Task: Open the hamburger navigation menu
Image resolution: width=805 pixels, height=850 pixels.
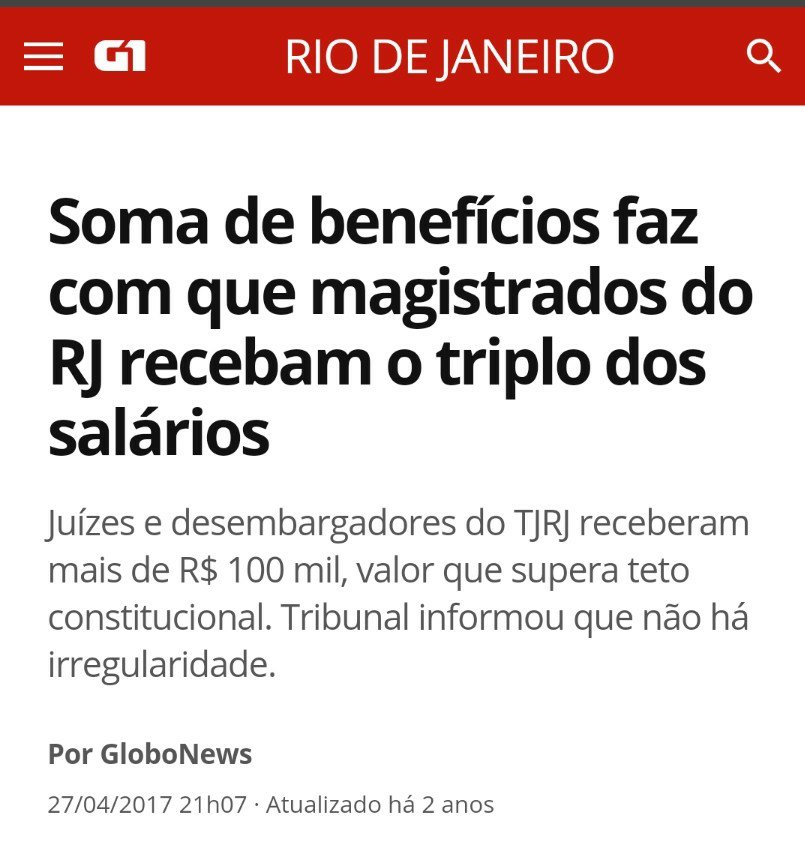Action: click(43, 57)
